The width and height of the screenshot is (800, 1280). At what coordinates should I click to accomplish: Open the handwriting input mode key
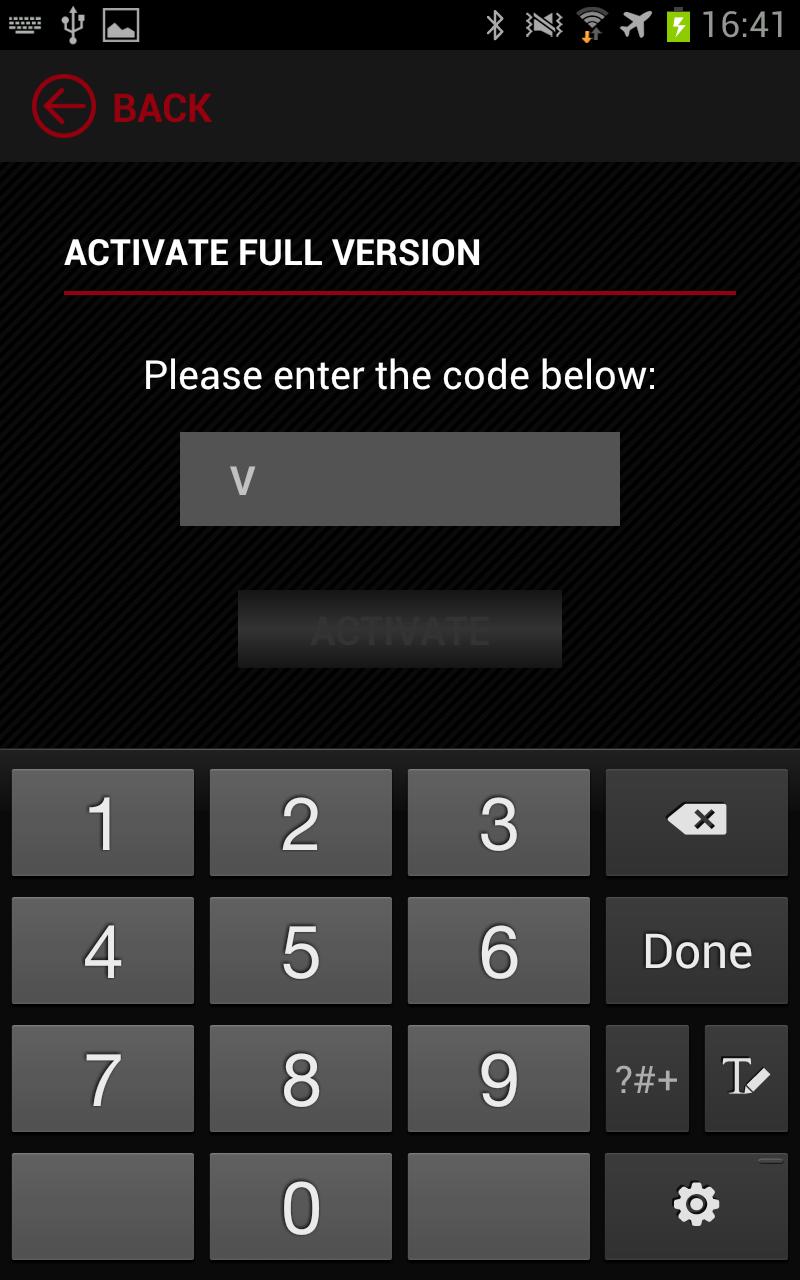[746, 1079]
